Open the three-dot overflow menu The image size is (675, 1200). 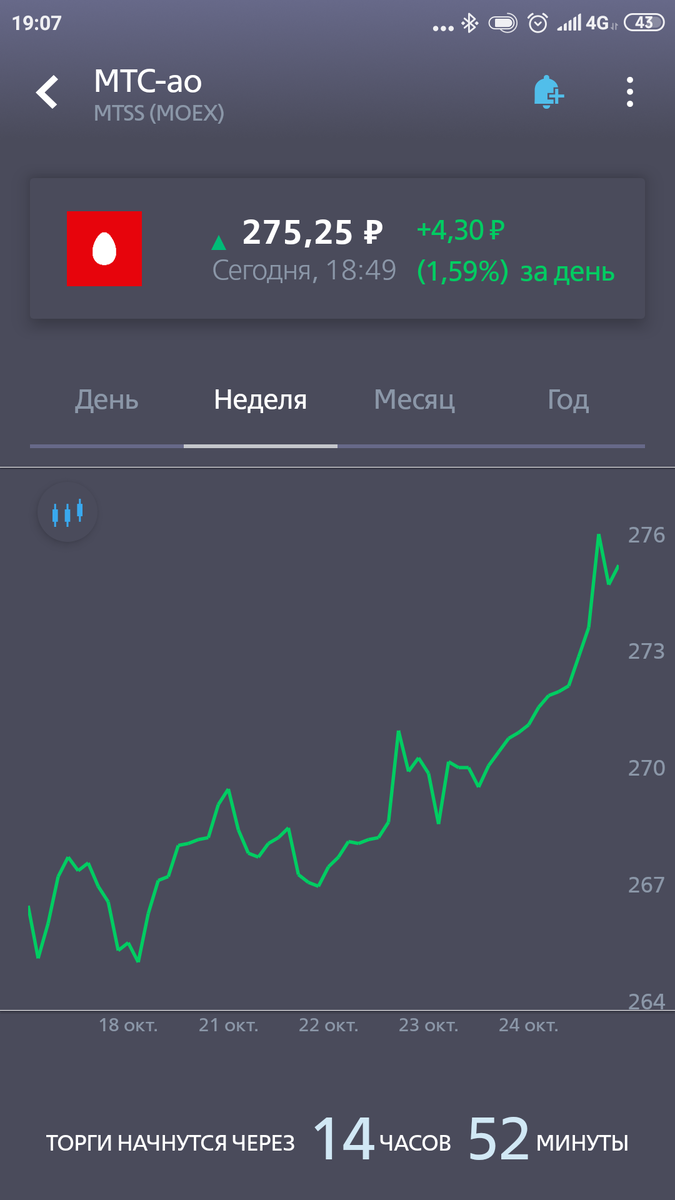[629, 92]
